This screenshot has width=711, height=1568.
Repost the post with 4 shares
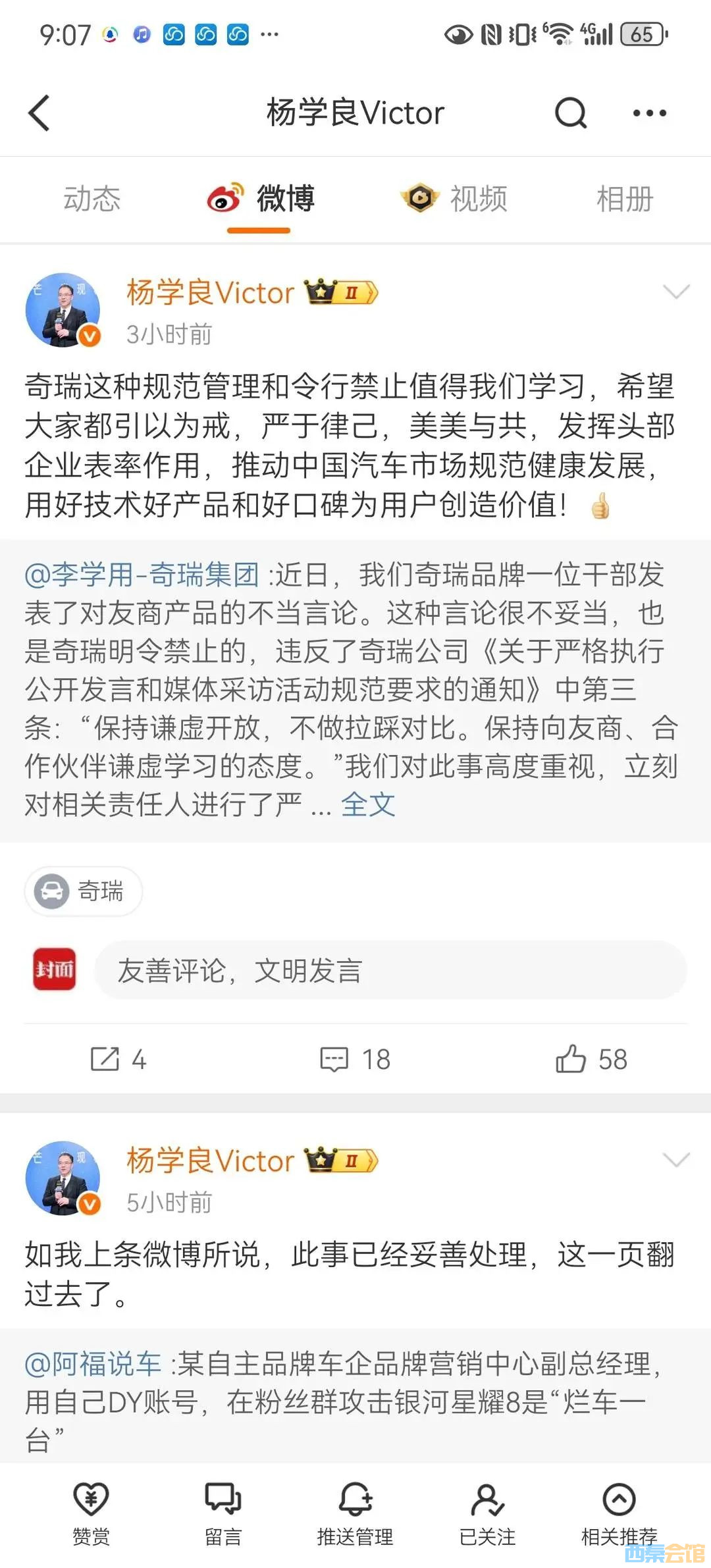(x=118, y=1059)
